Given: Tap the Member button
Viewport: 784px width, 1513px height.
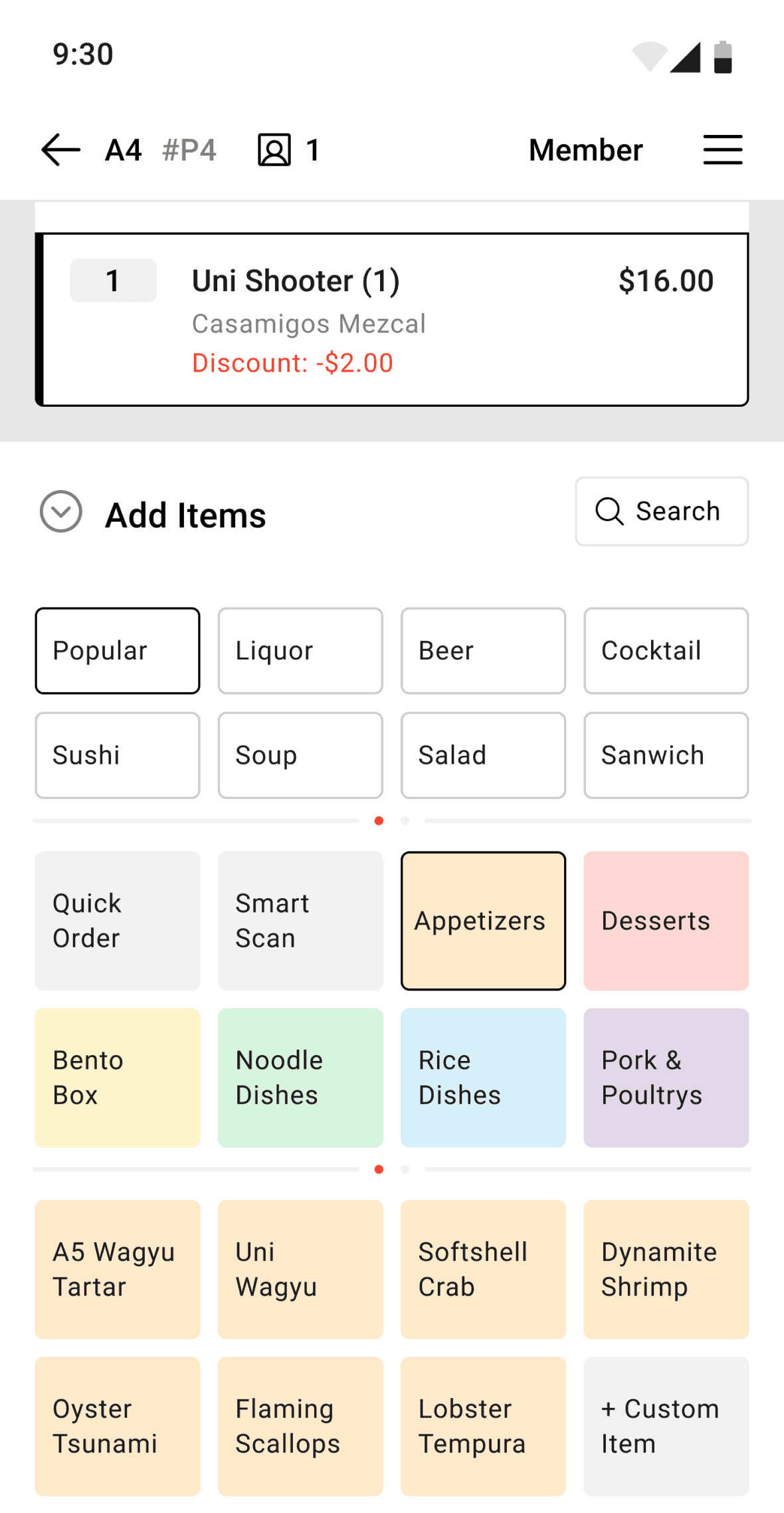Looking at the screenshot, I should pyautogui.click(x=585, y=150).
